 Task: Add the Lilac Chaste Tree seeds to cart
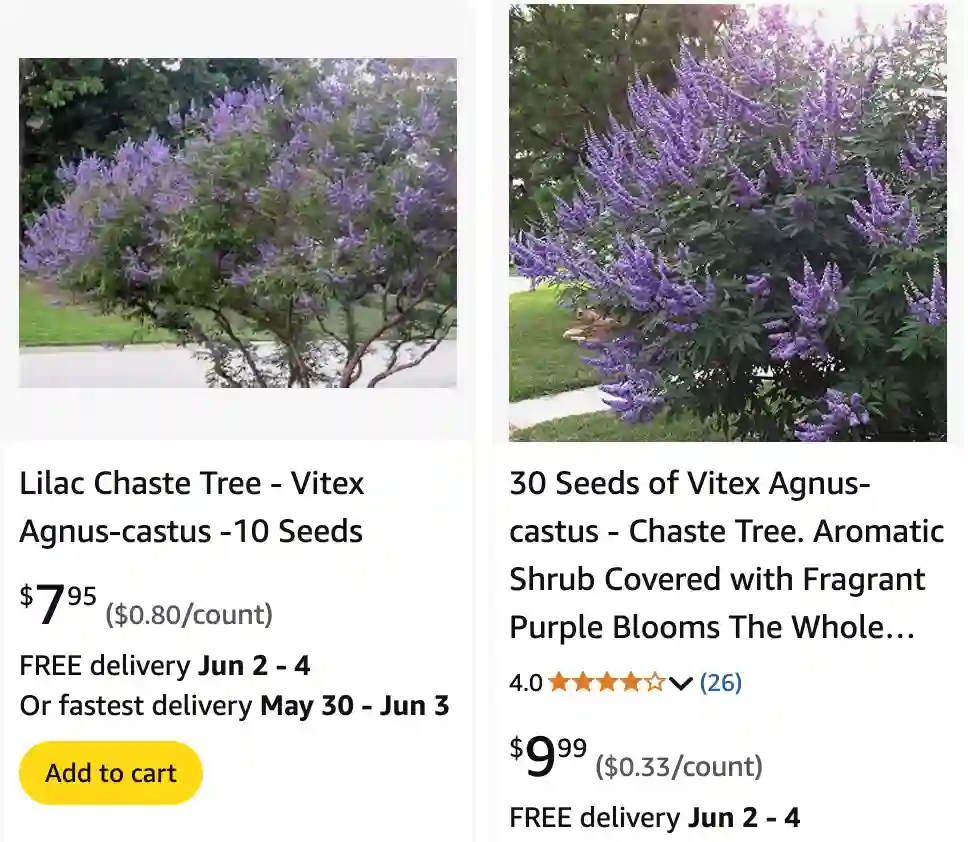111,773
